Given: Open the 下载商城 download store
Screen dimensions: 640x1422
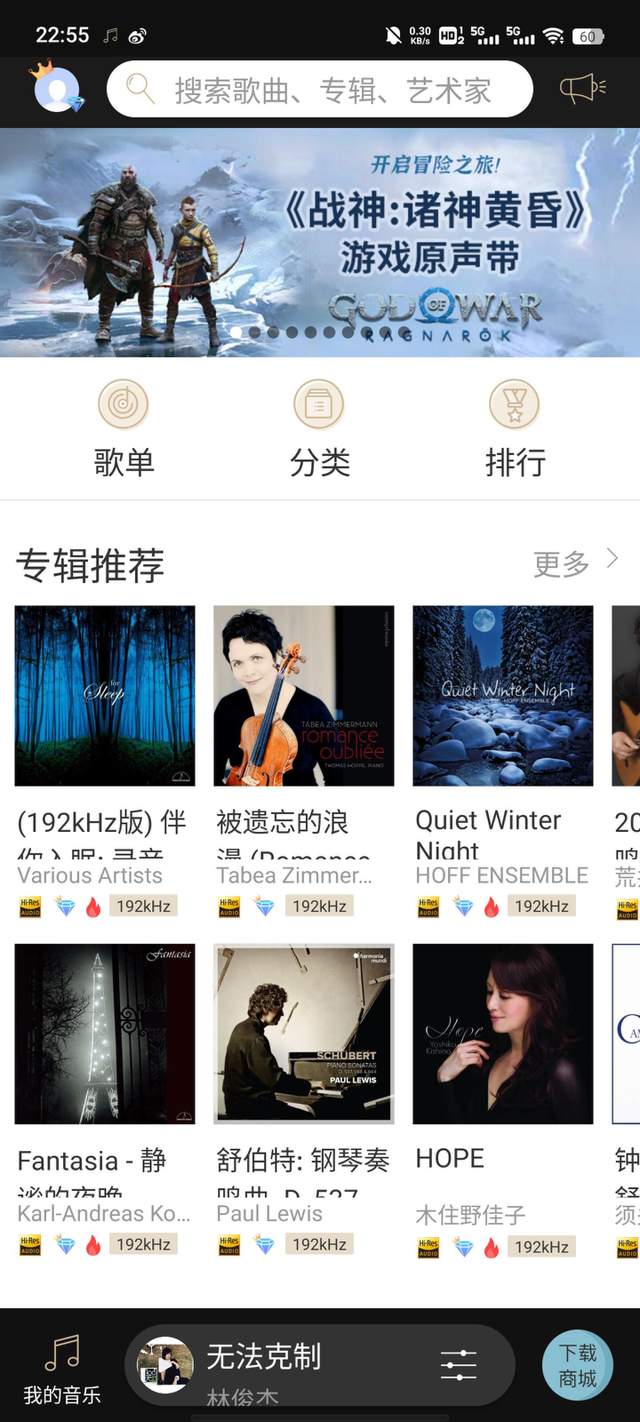Looking at the screenshot, I should [x=578, y=1366].
